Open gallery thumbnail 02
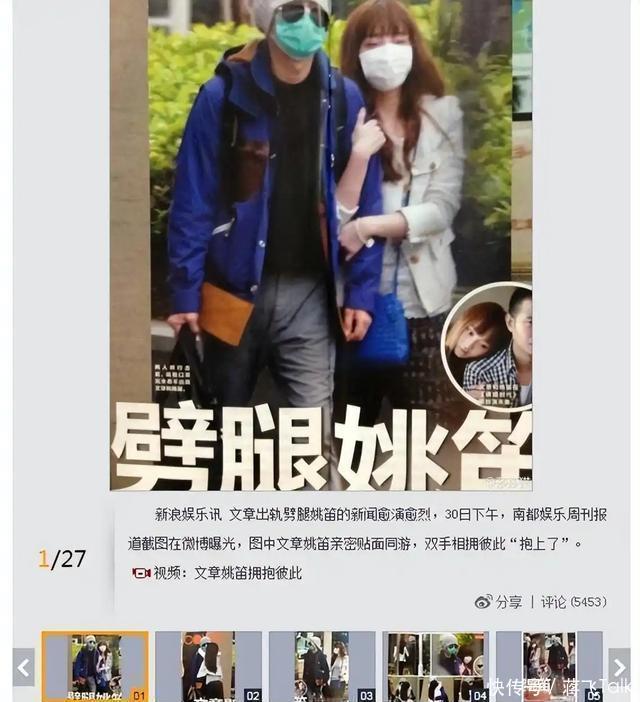 click(208, 666)
